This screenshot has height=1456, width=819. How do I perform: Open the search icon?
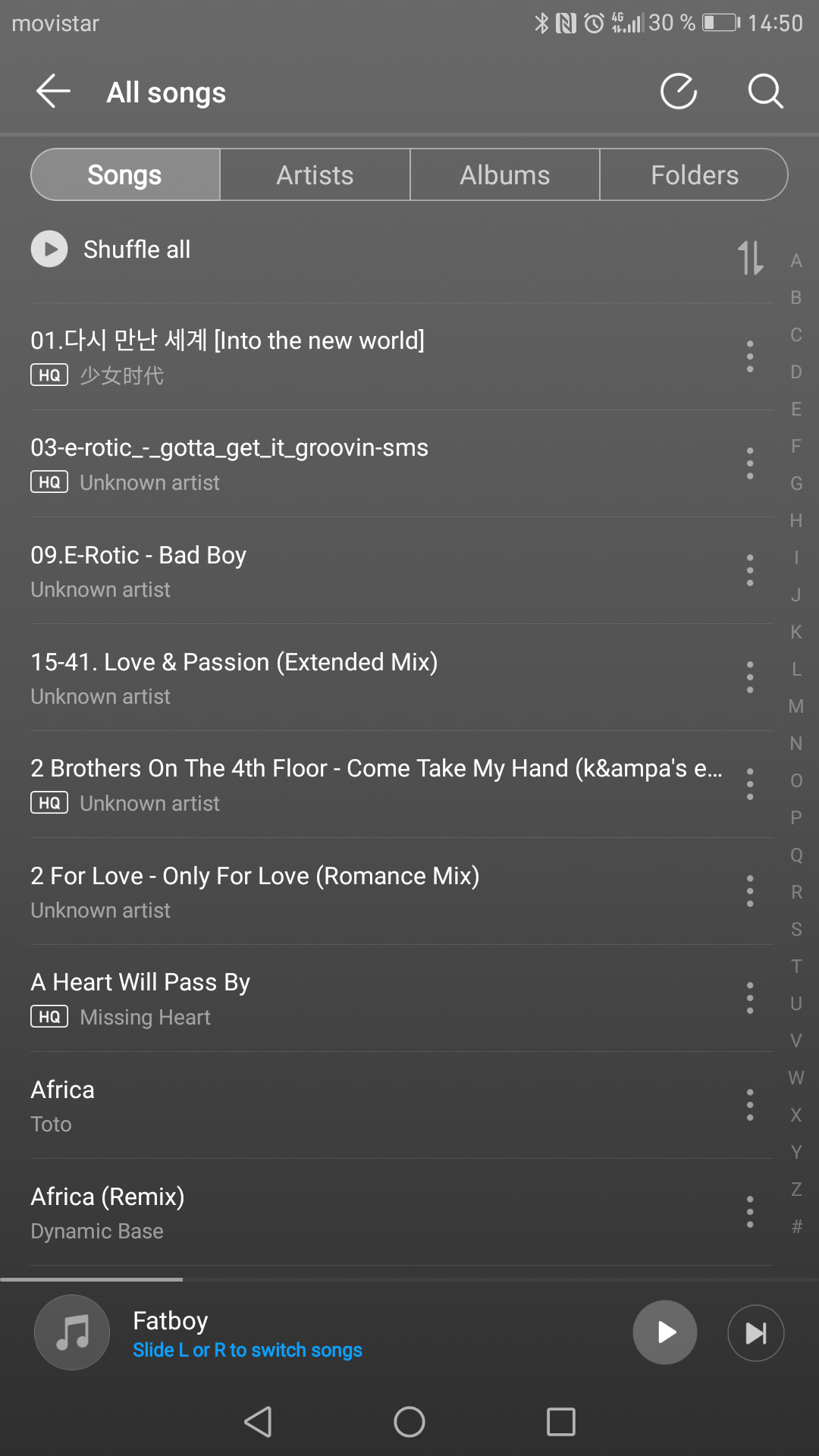pos(765,92)
